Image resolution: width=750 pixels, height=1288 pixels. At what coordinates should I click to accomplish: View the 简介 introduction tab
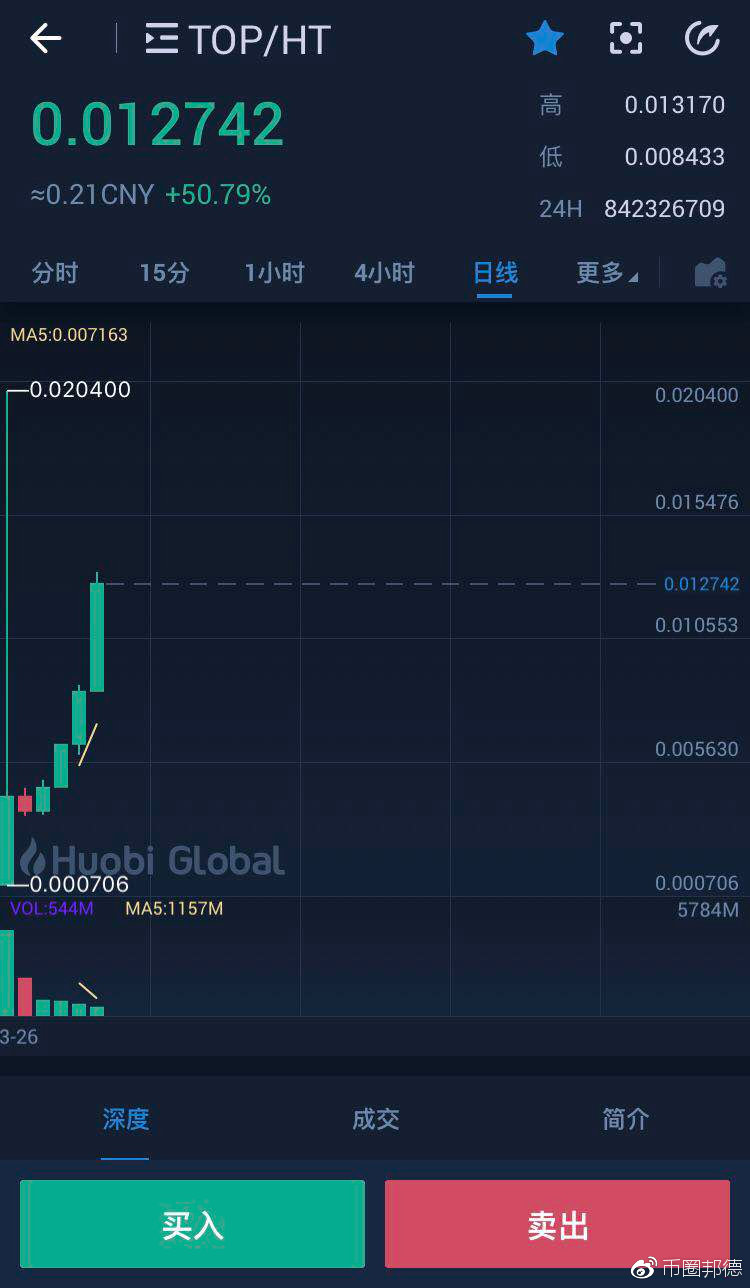[x=626, y=1119]
